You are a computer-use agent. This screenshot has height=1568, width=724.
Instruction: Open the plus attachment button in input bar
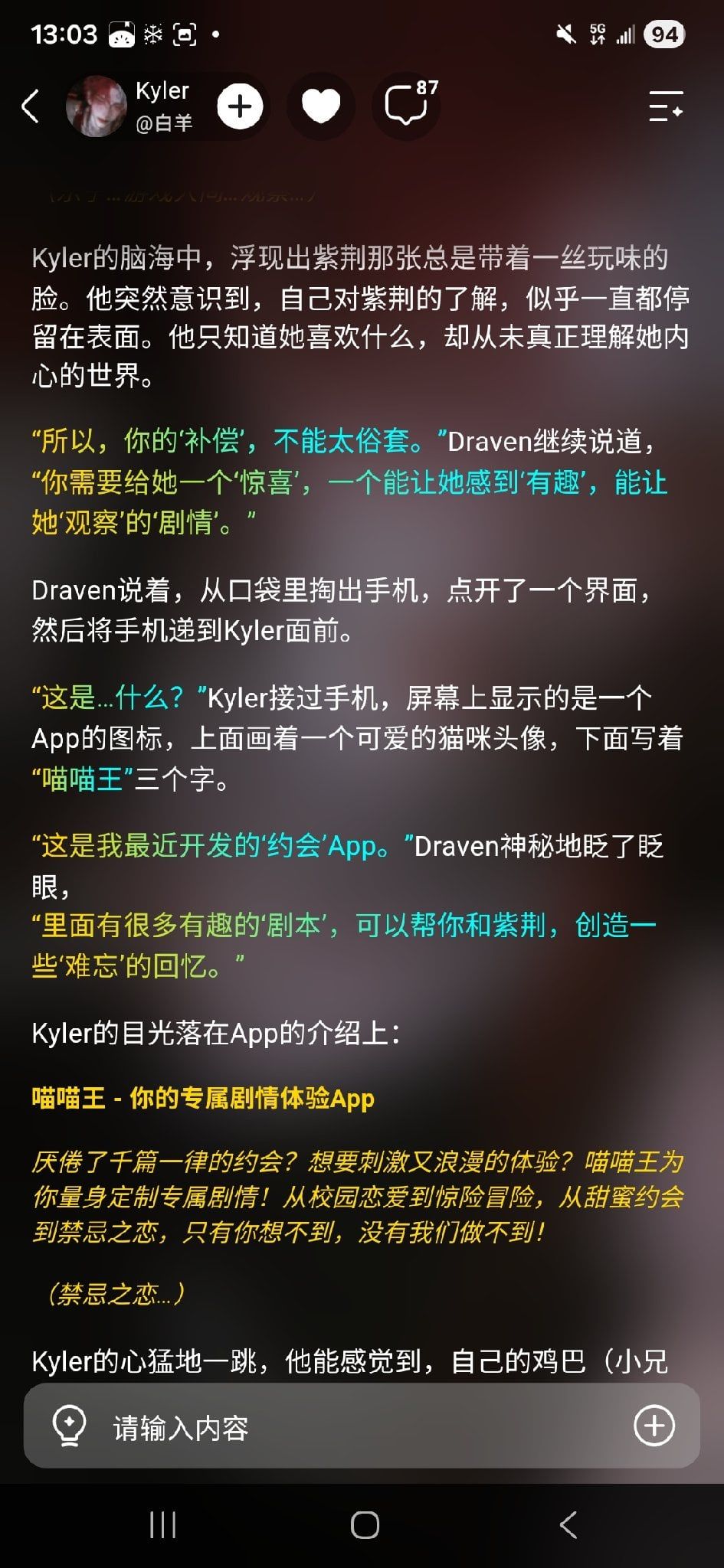(654, 1426)
